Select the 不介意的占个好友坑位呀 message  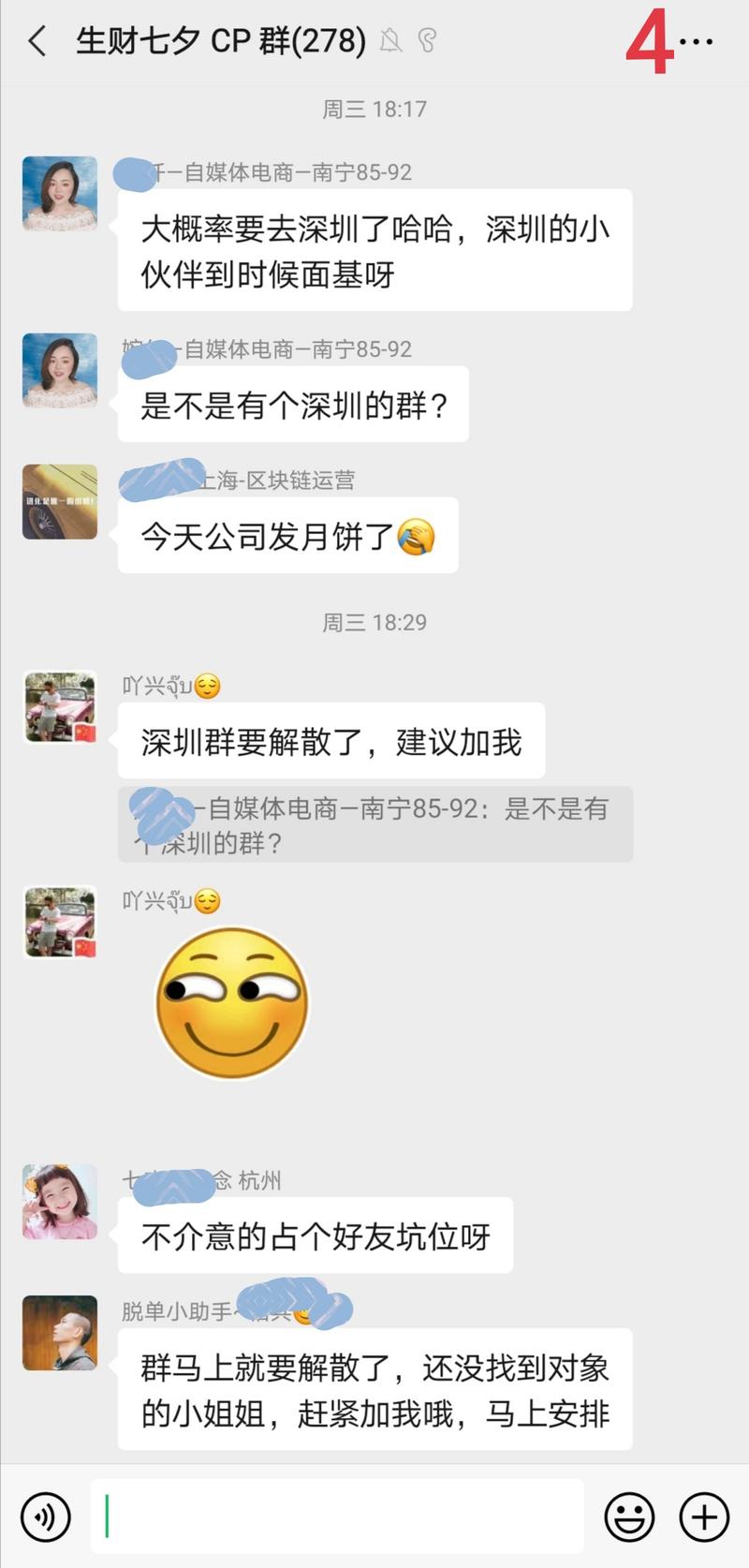point(316,1235)
